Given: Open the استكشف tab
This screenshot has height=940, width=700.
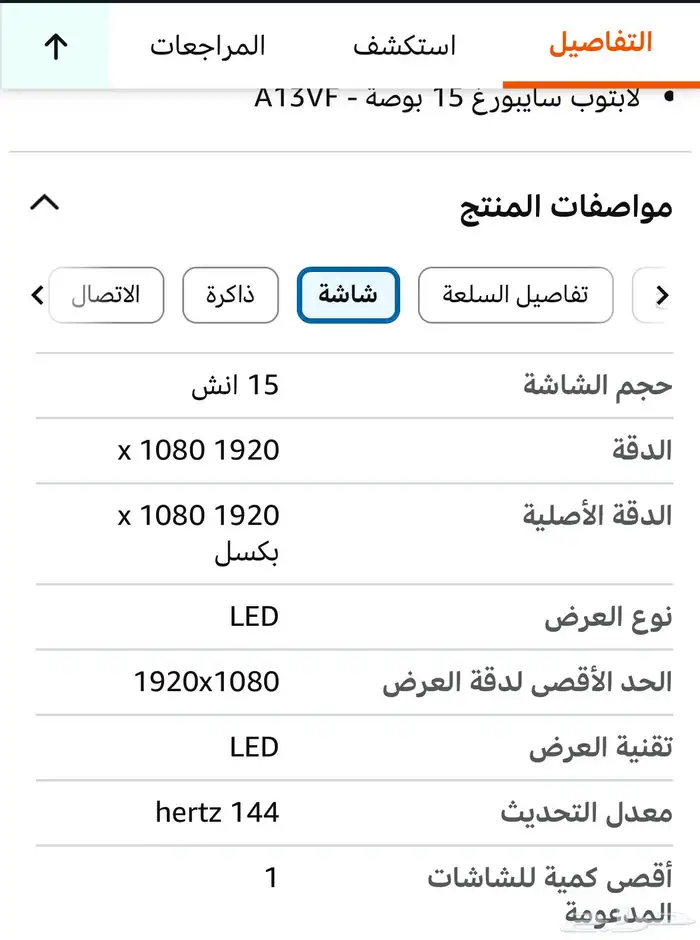Looking at the screenshot, I should 404,46.
